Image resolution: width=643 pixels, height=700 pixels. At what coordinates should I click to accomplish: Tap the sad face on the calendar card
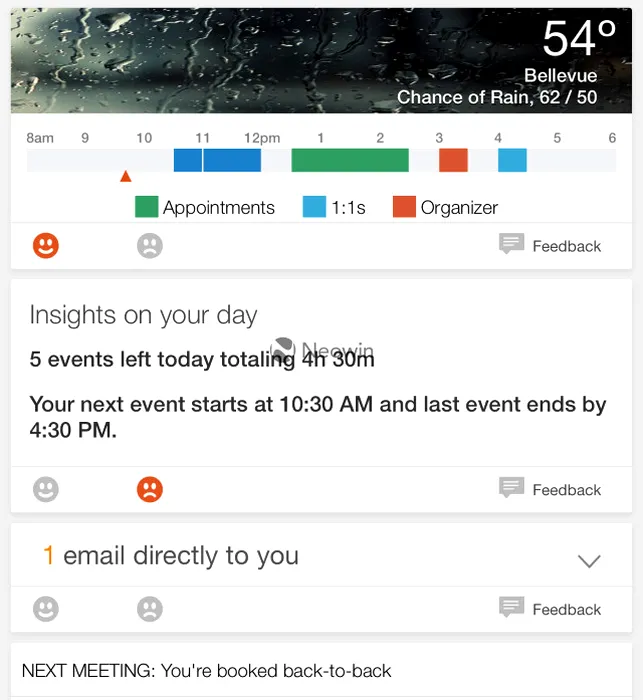coord(150,245)
